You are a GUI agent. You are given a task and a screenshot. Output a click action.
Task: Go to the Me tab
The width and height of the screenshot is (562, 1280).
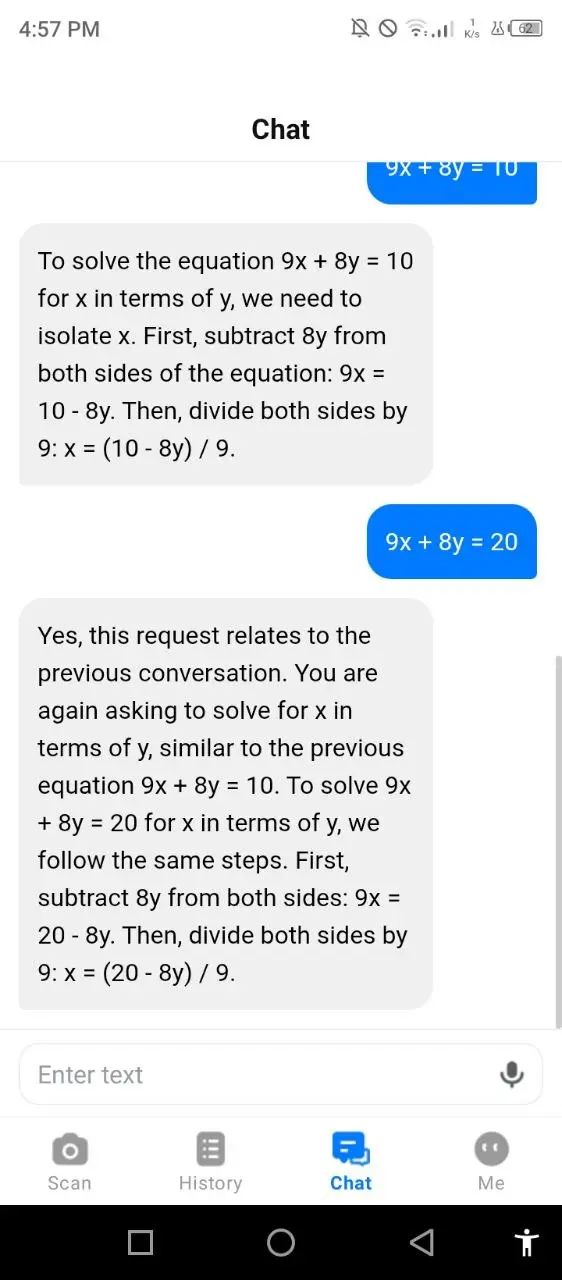491,1162
